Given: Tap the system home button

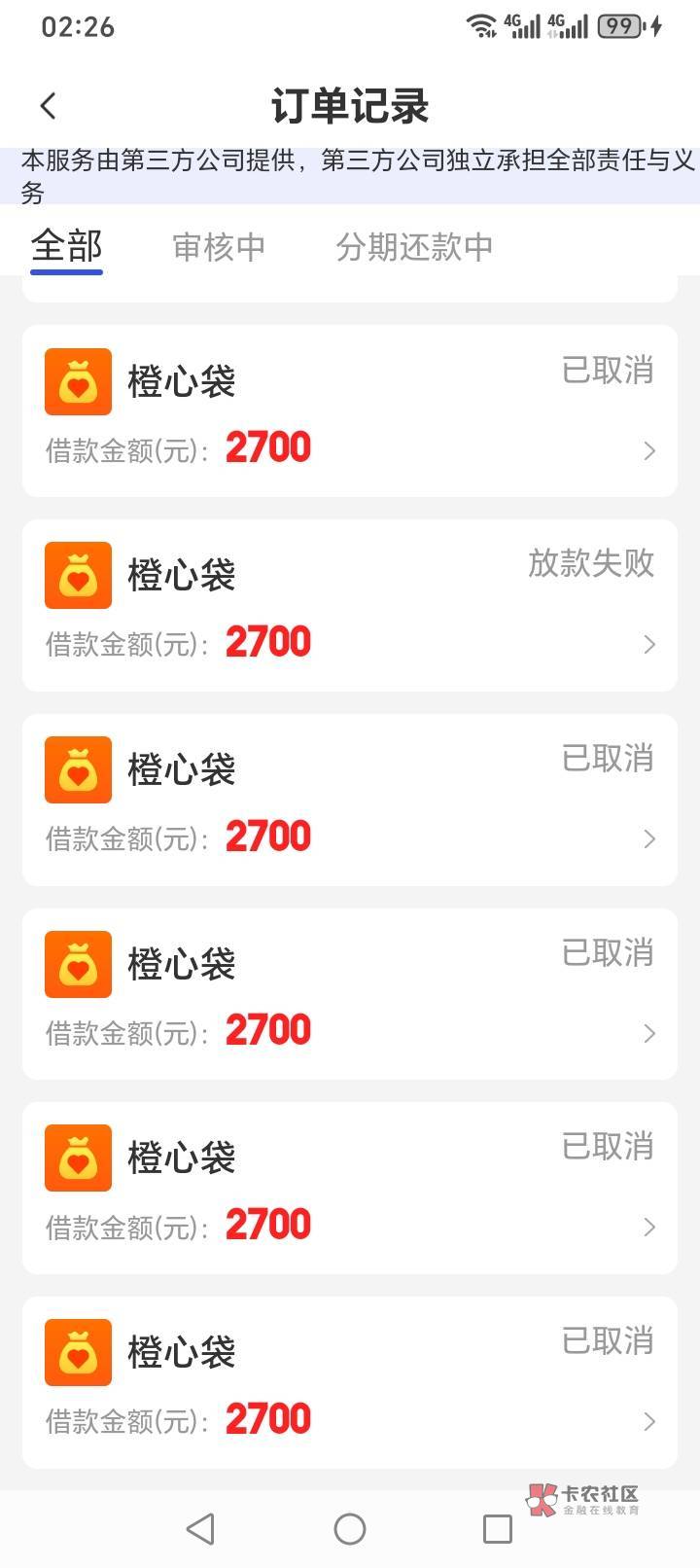Looking at the screenshot, I should [350, 1529].
